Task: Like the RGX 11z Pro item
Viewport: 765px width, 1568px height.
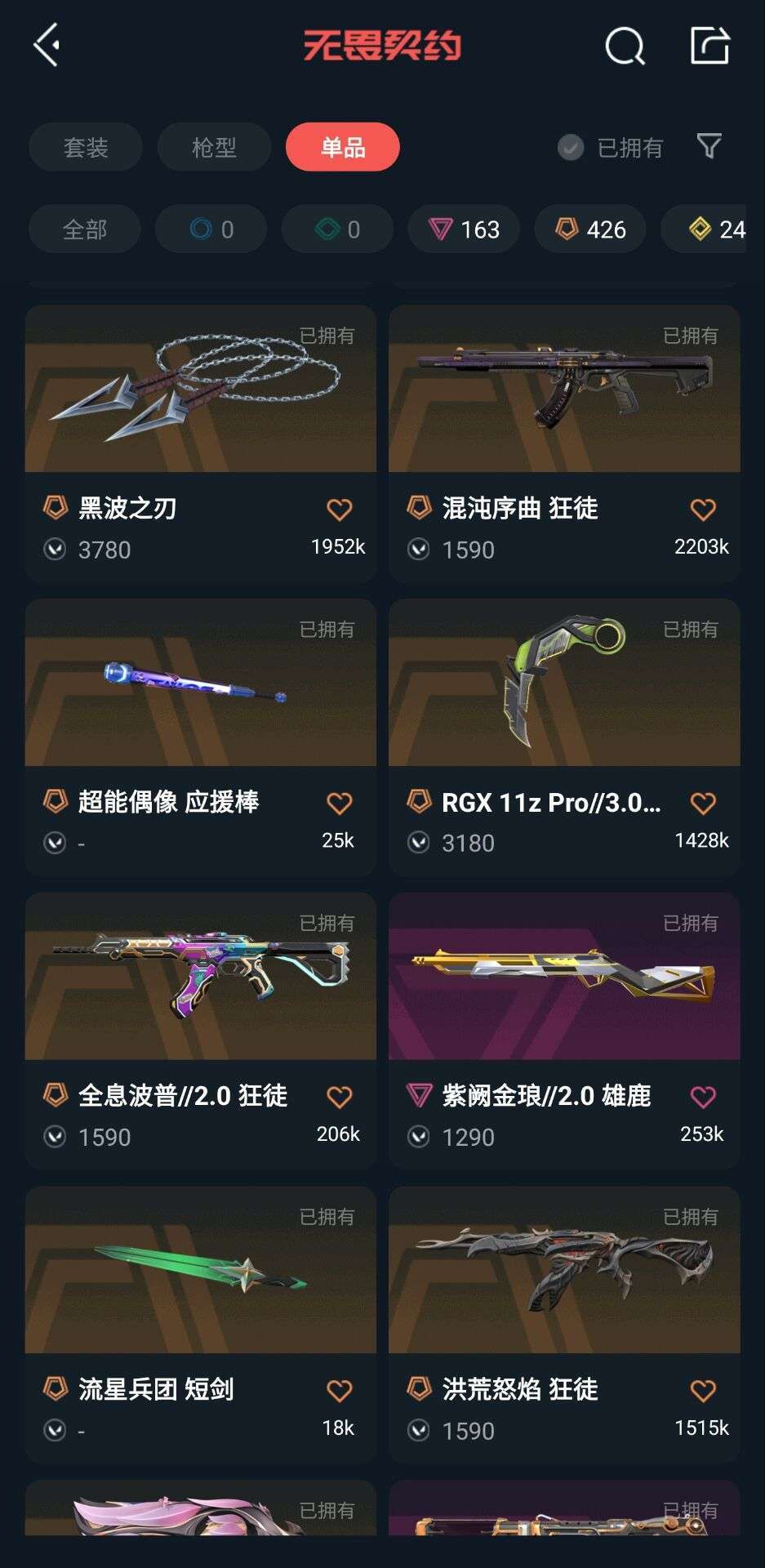Action: tap(703, 804)
